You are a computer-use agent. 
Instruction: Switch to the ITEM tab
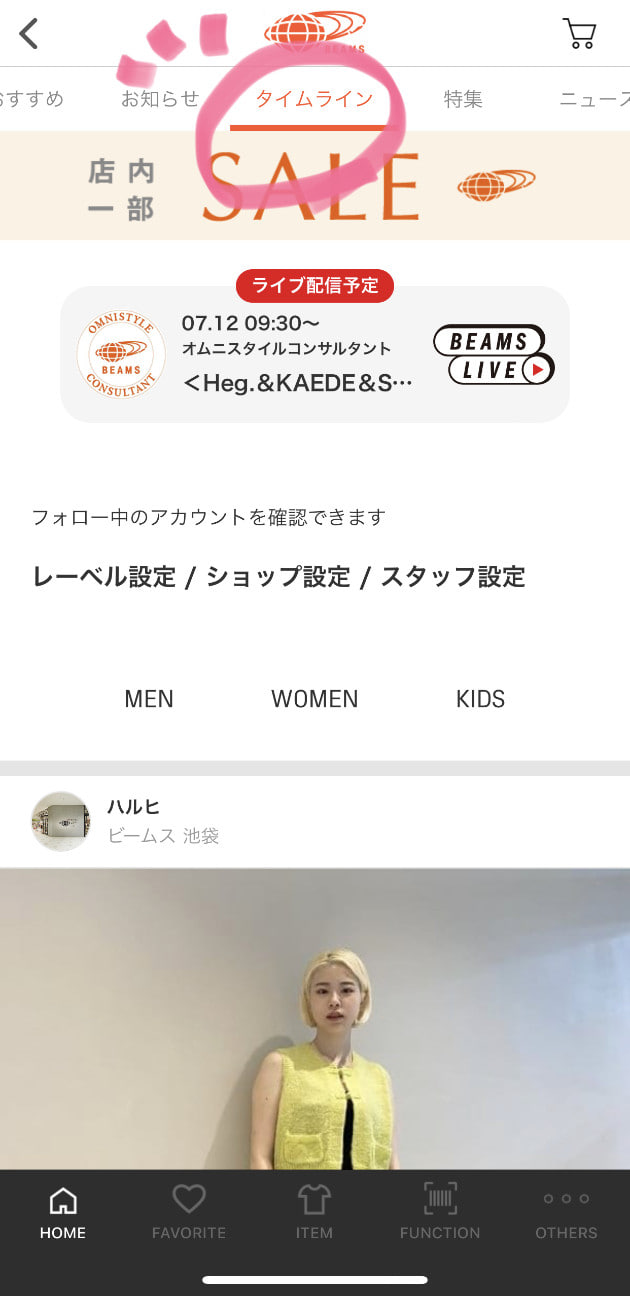pos(314,1213)
